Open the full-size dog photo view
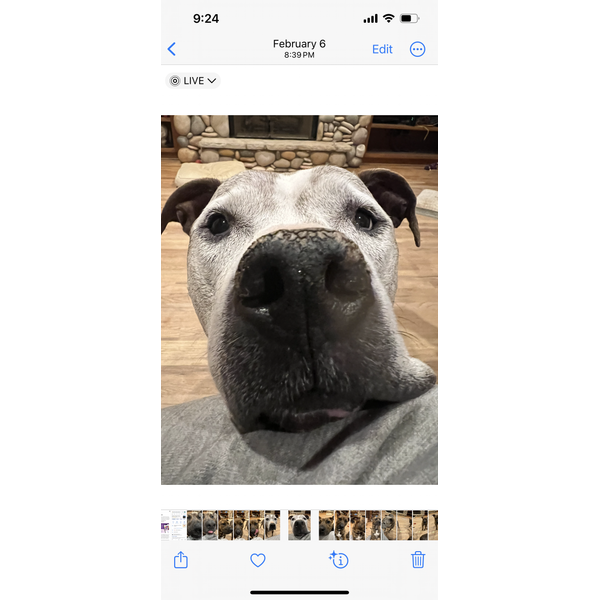The width and height of the screenshot is (600, 600). [299, 300]
